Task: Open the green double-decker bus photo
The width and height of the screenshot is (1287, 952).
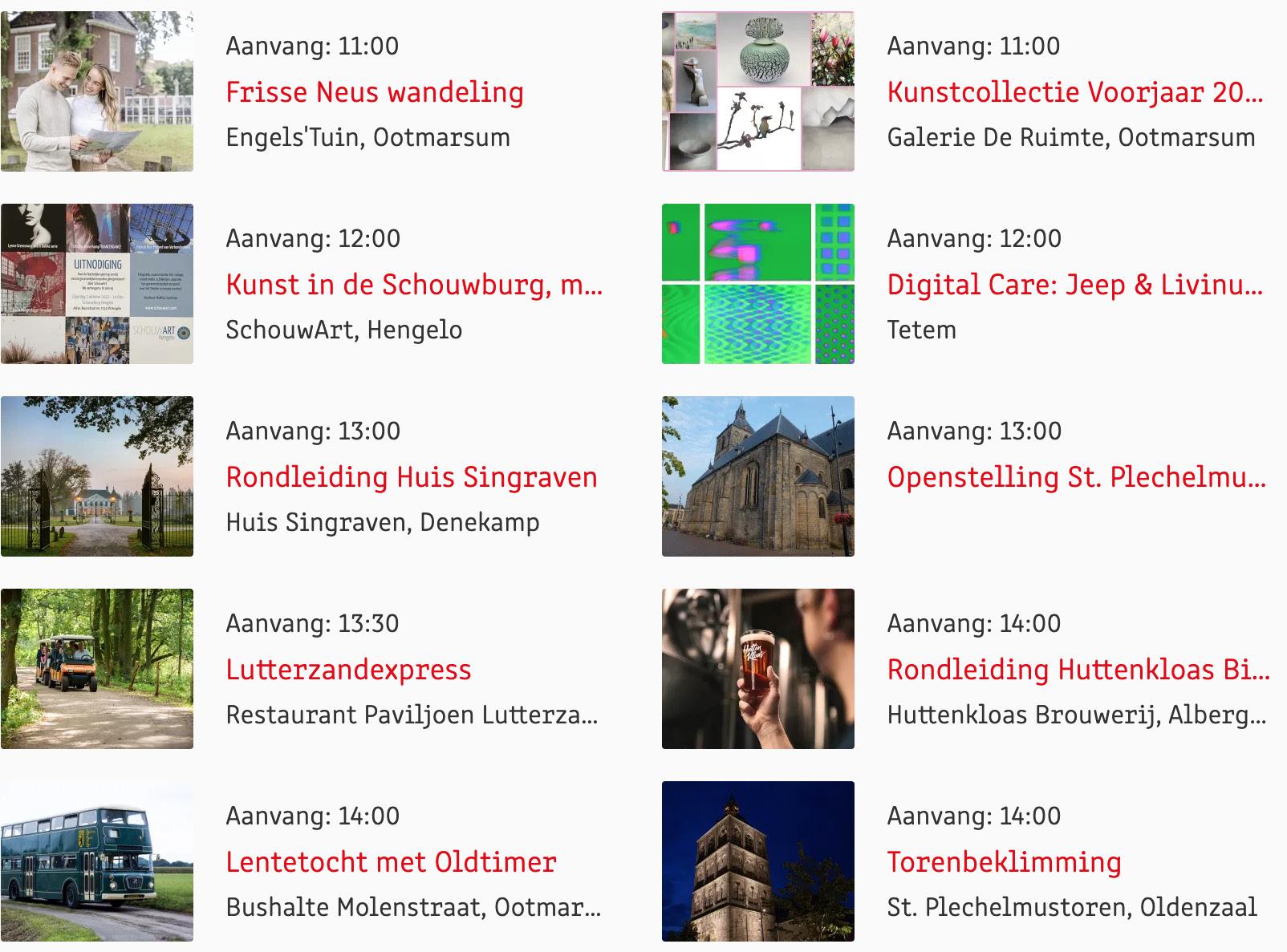Action: (x=97, y=861)
